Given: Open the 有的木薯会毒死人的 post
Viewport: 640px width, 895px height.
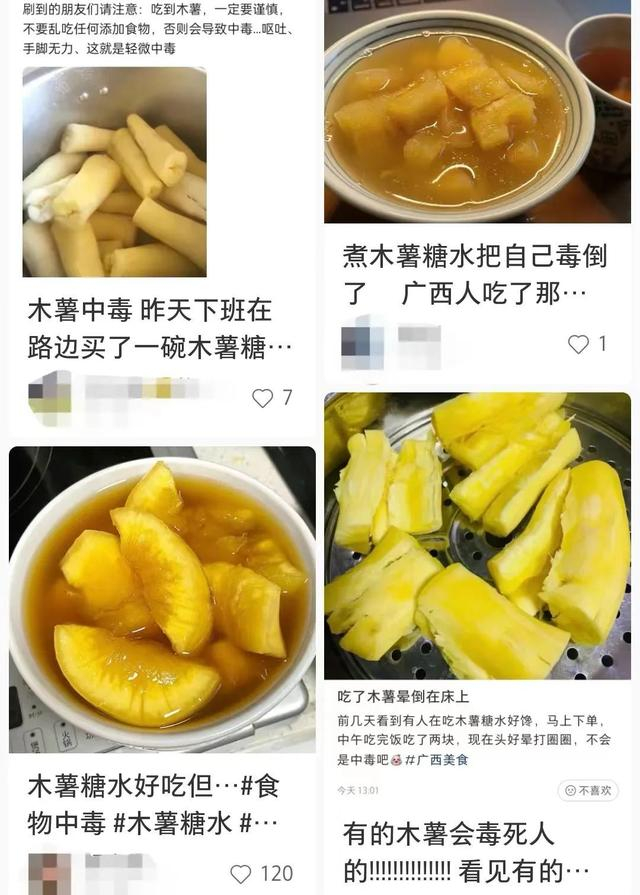Looking at the screenshot, I should [476, 850].
